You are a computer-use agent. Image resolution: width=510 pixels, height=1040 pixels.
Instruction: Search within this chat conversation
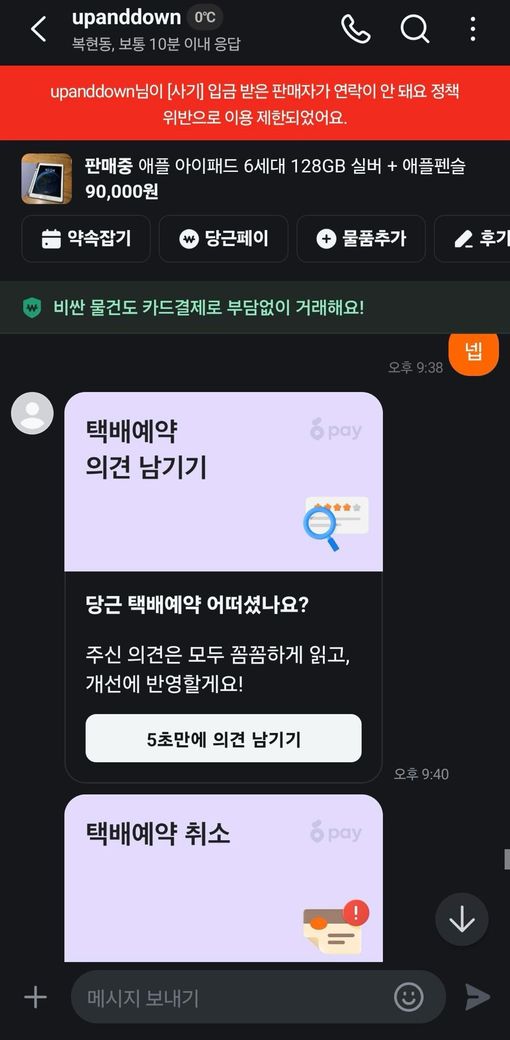415,29
